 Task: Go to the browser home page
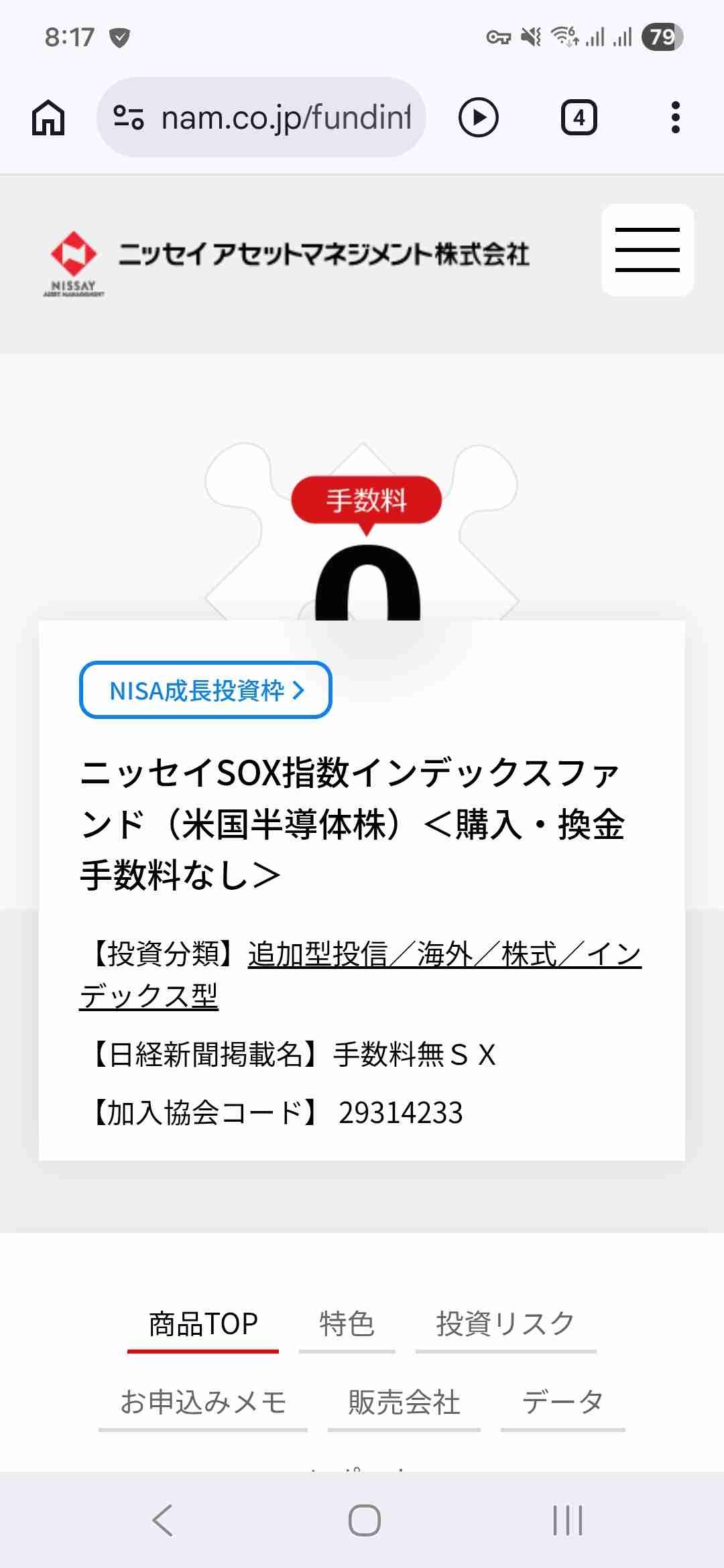click(48, 118)
